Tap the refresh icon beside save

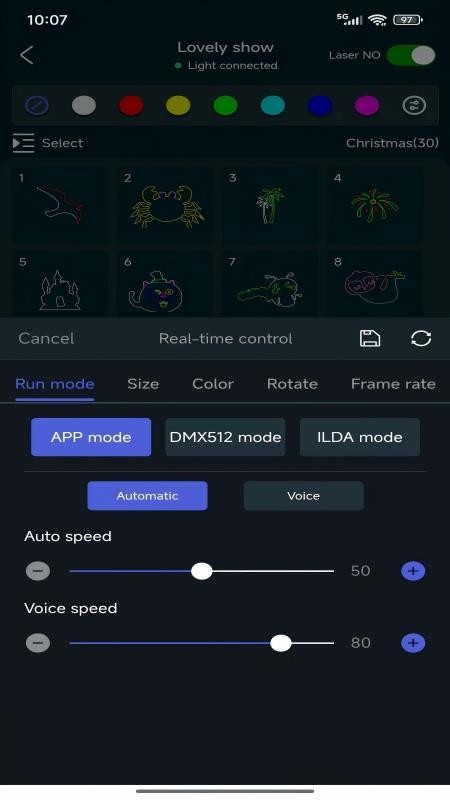pyautogui.click(x=421, y=338)
